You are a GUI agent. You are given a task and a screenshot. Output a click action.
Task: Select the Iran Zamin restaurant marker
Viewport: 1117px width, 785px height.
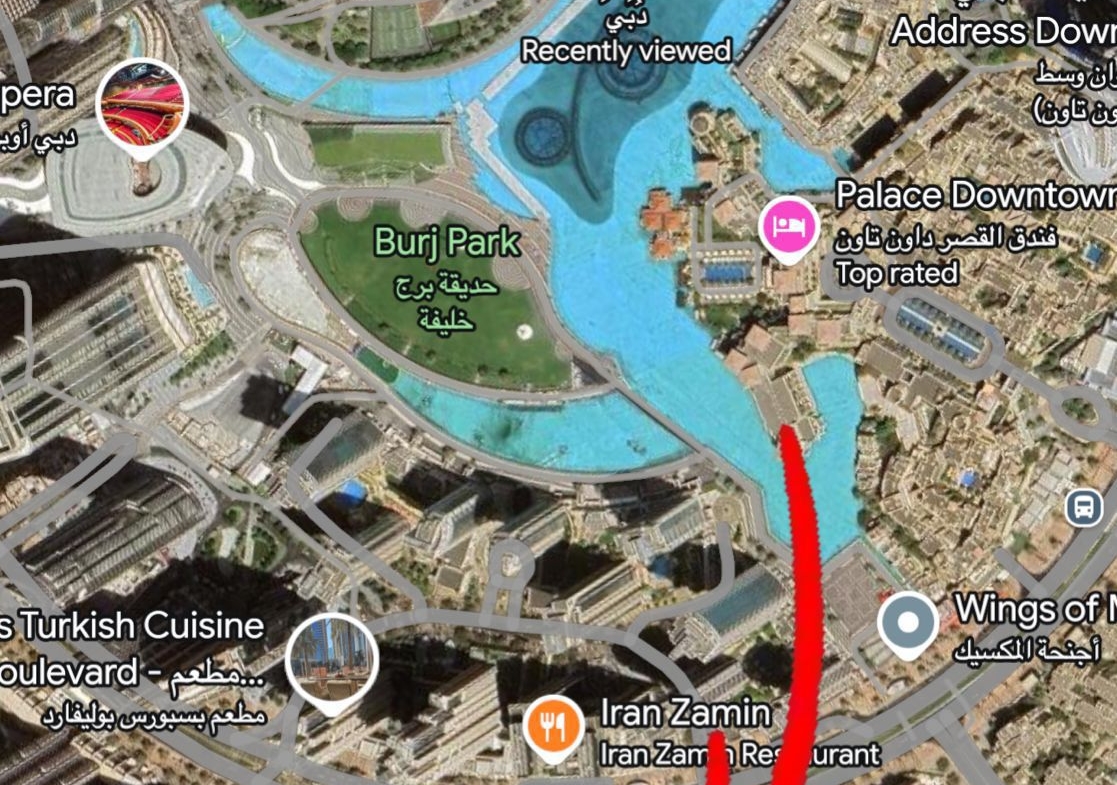coord(553,726)
